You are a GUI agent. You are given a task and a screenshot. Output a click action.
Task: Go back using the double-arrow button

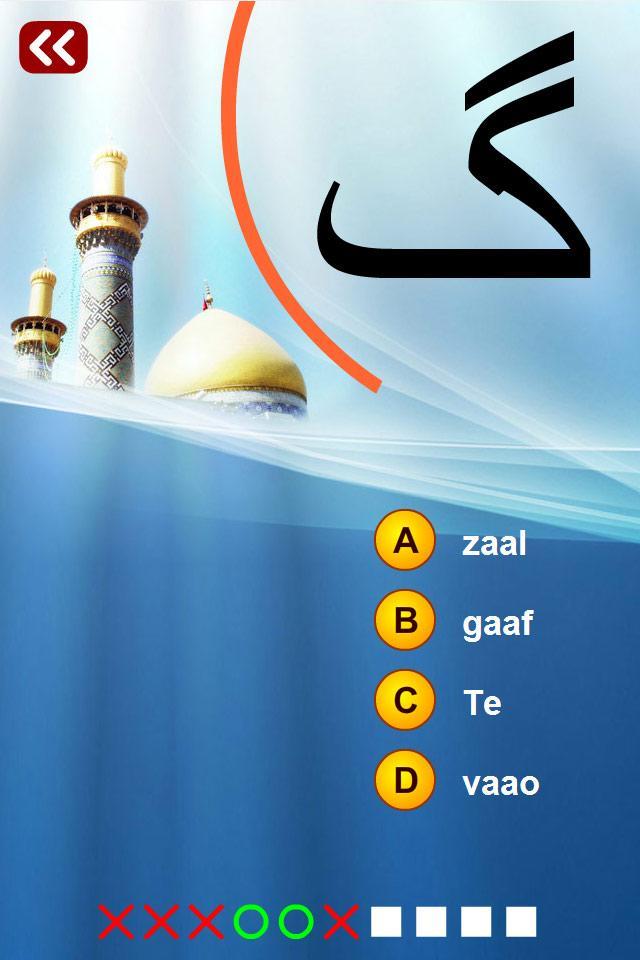point(53,47)
